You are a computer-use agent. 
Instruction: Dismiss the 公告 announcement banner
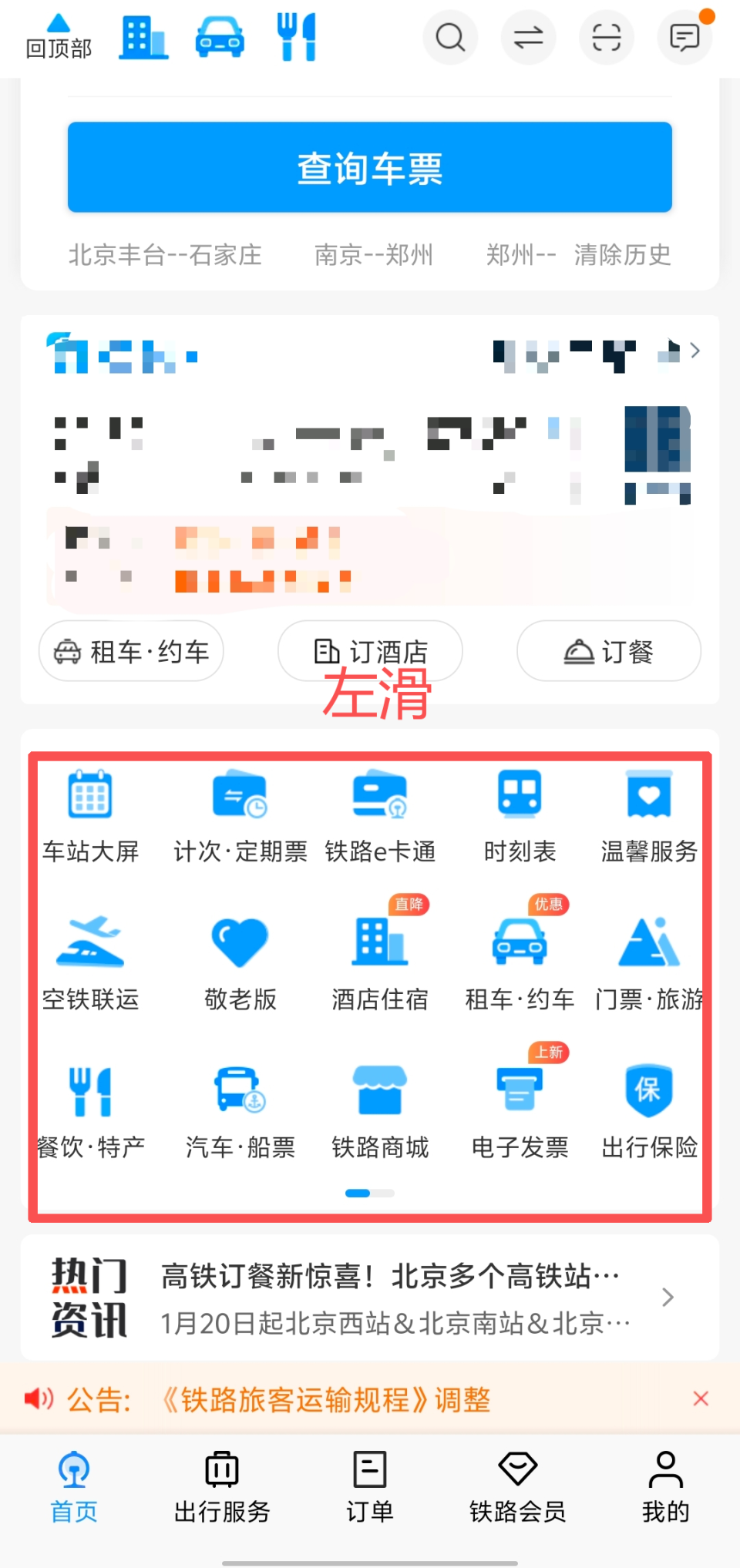pos(700,1399)
